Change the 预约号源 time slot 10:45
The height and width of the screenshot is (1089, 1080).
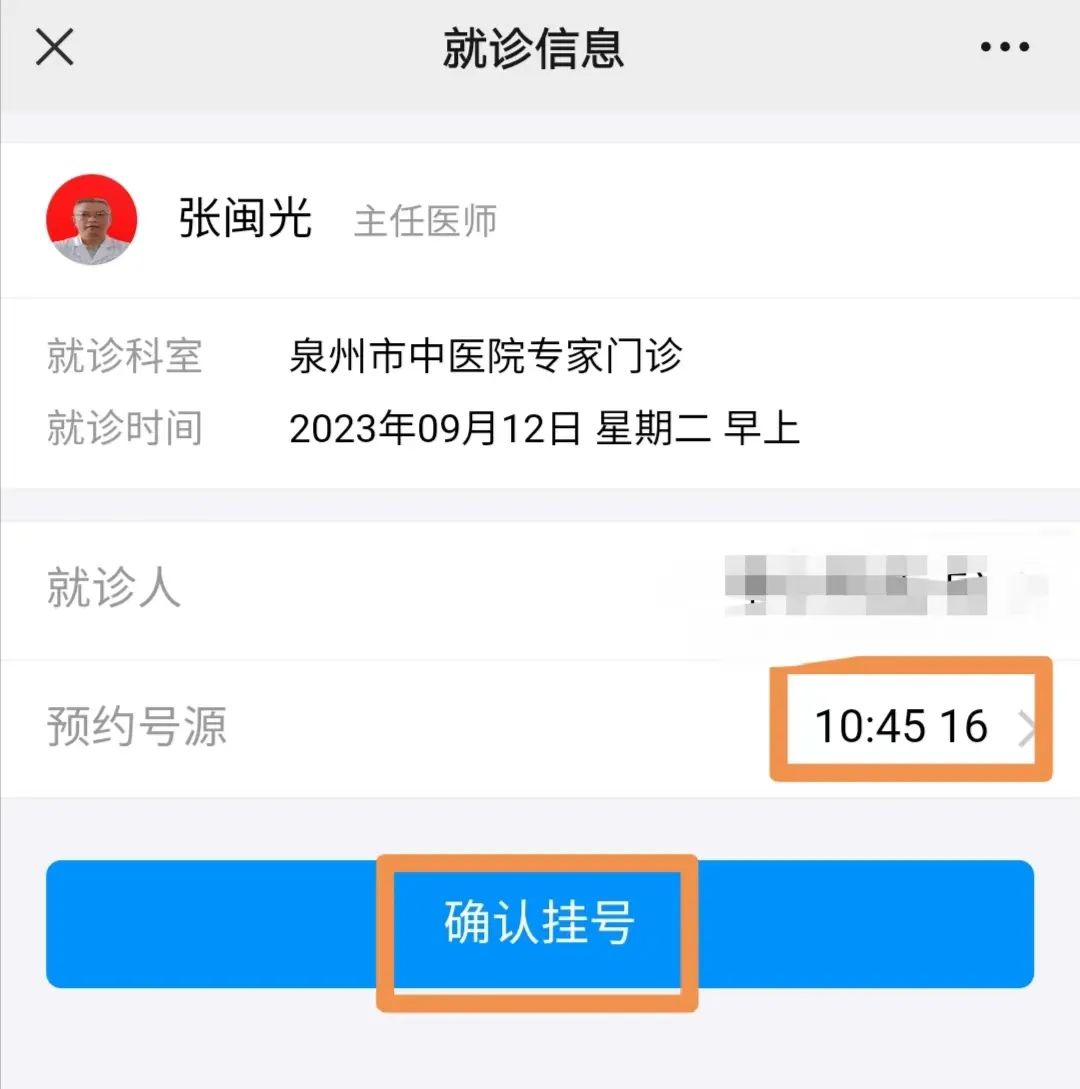point(910,726)
